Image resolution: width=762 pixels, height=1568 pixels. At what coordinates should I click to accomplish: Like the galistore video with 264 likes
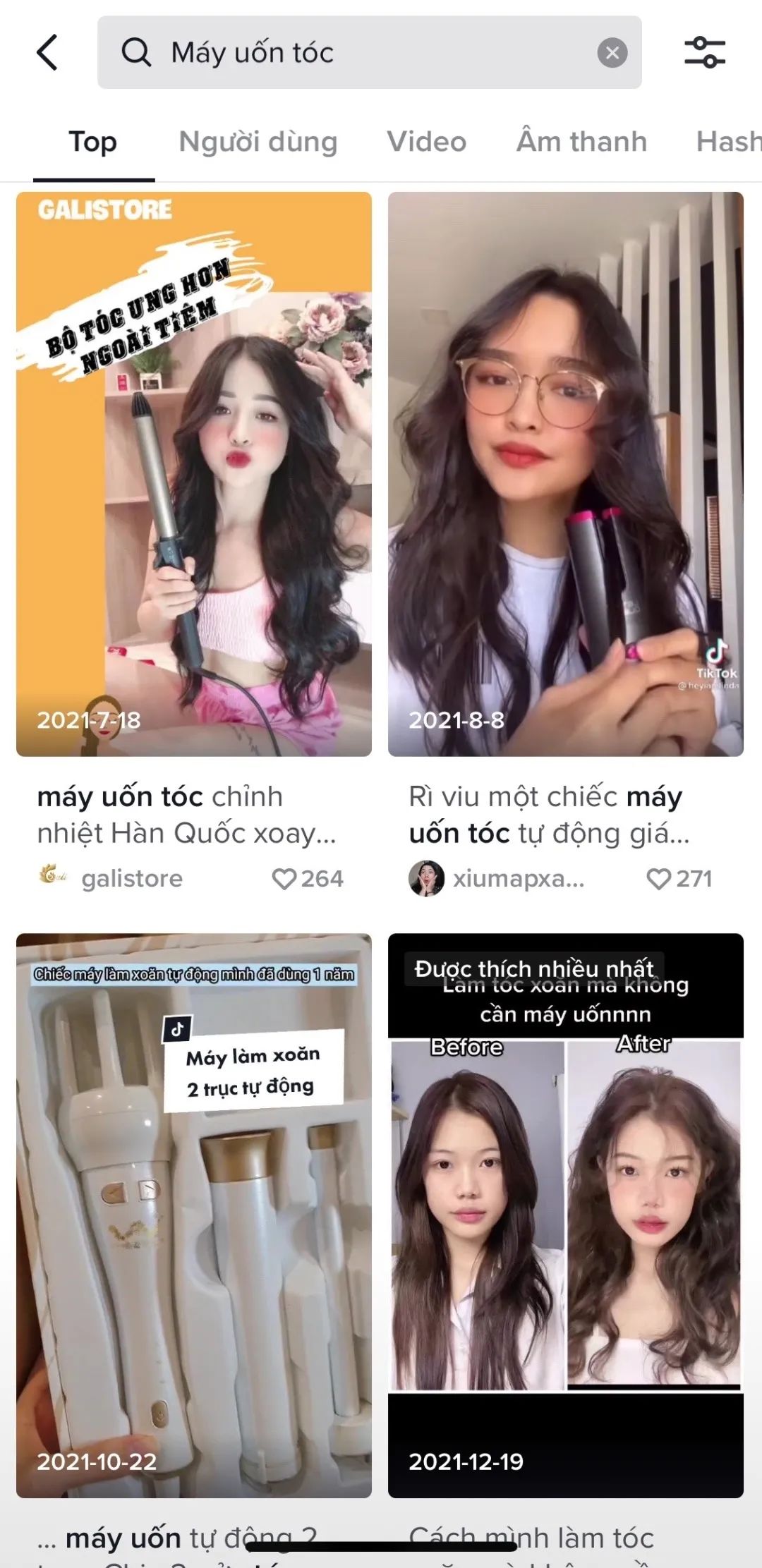285,878
